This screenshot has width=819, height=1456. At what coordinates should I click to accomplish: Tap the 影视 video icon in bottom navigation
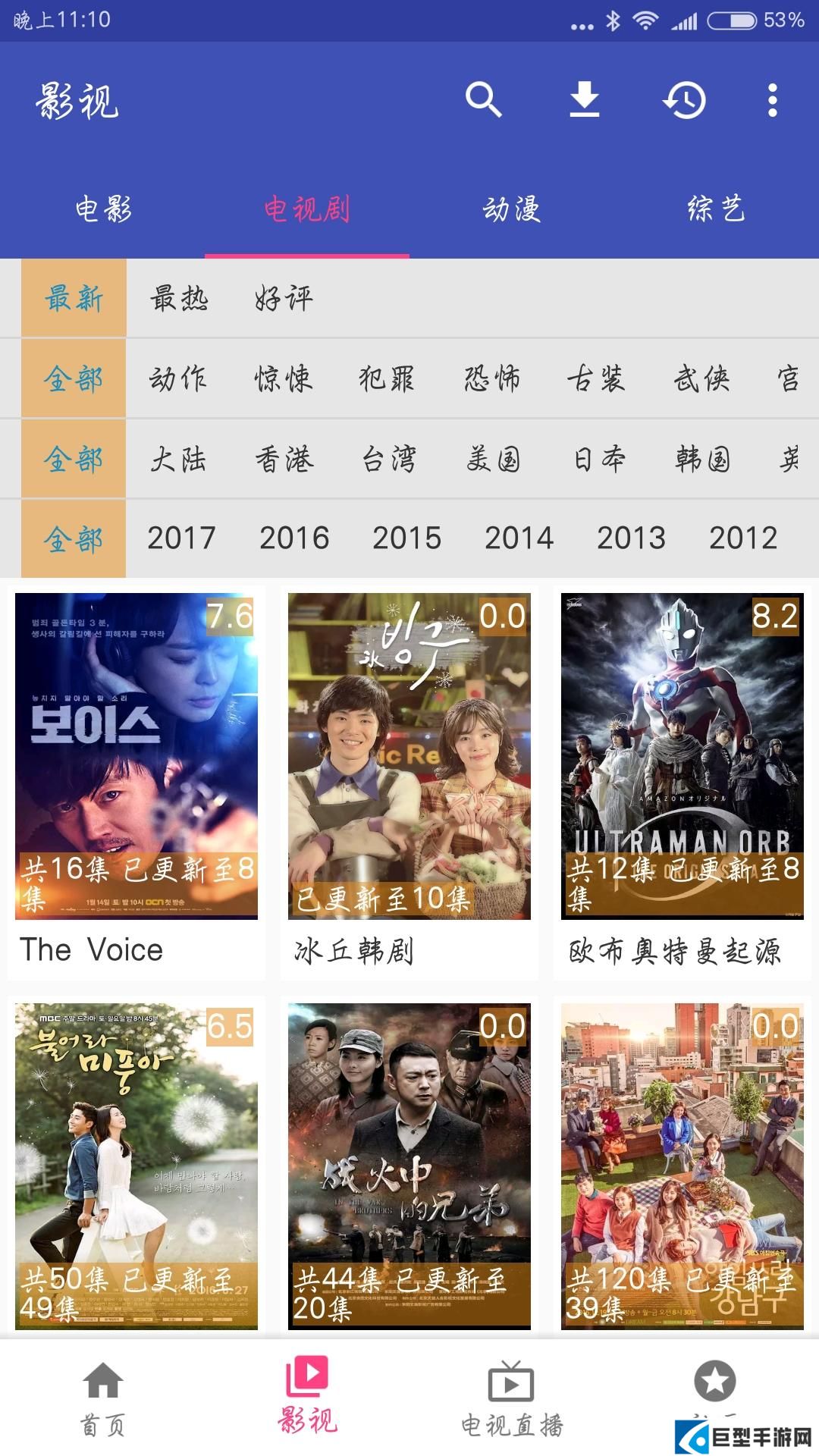click(307, 1399)
